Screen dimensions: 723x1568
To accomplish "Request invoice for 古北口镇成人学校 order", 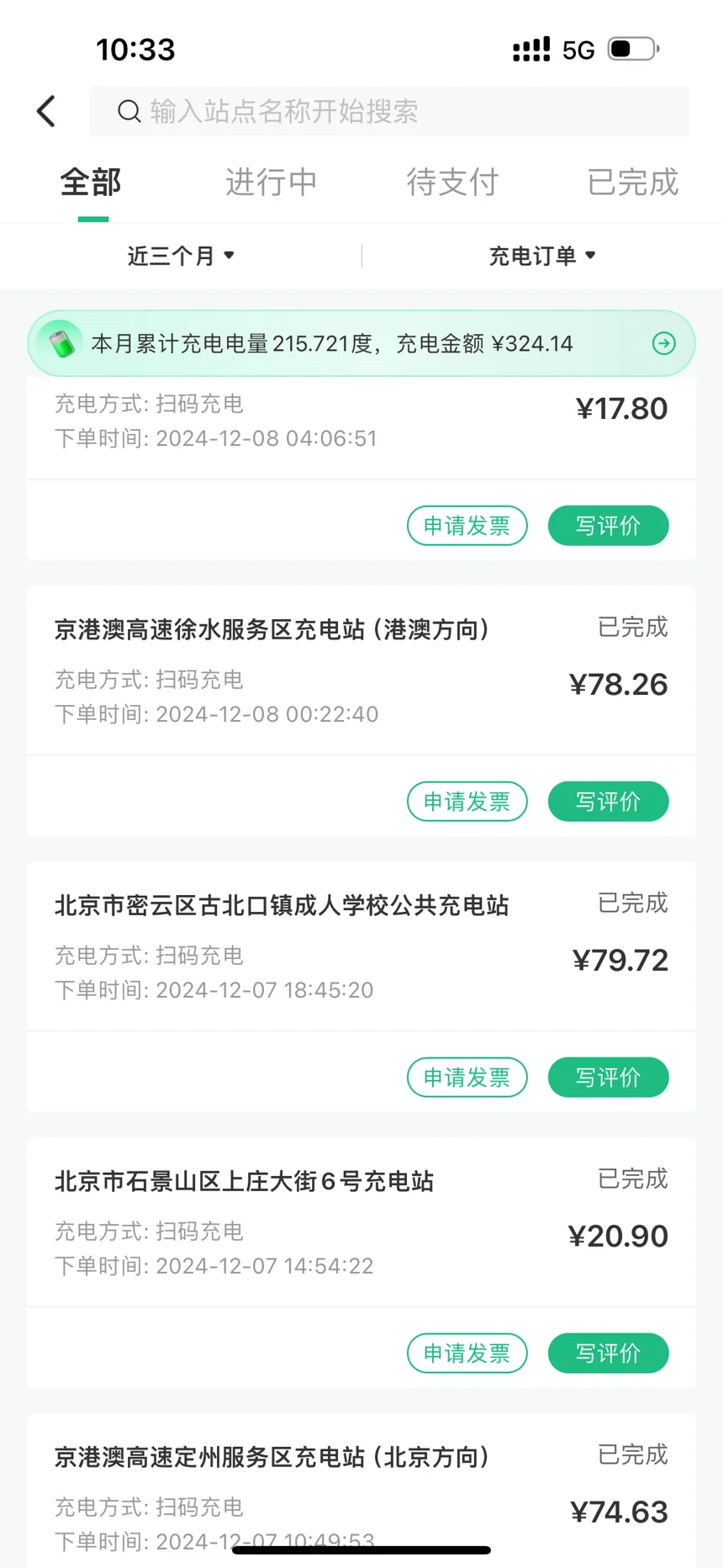I will click(x=467, y=1078).
